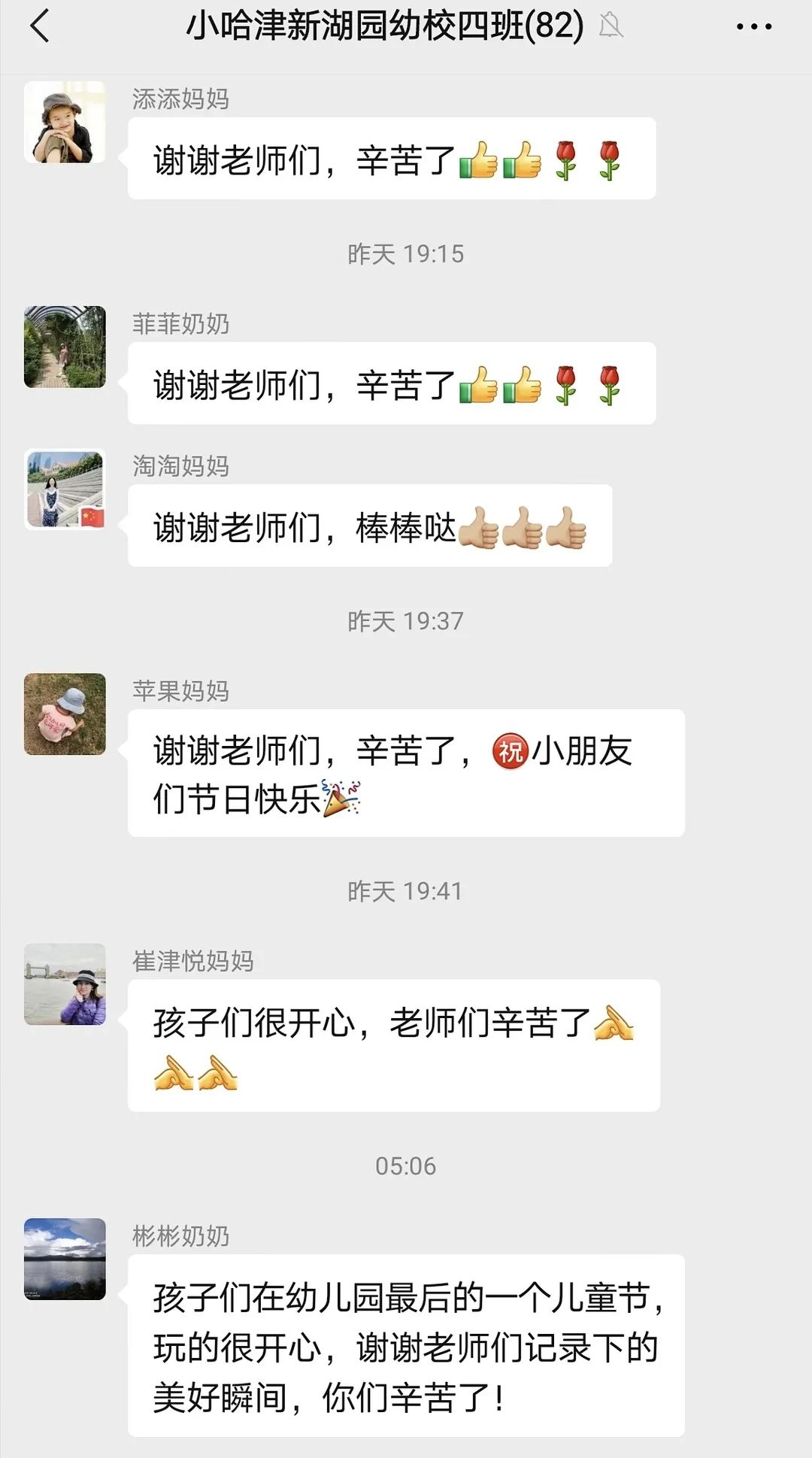Open the chat info overflow menu
The height and width of the screenshot is (1458, 812).
753,27
